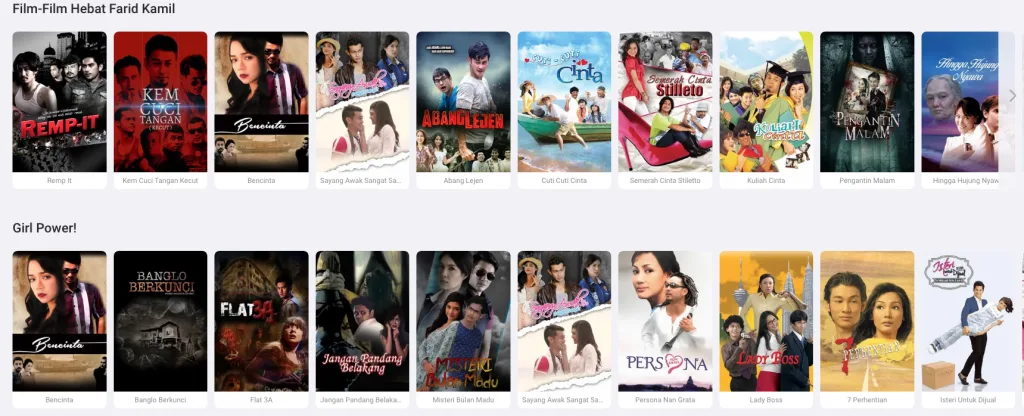This screenshot has width=1024, height=416.
Task: Choose the Lady Boss movie
Action: 766,320
